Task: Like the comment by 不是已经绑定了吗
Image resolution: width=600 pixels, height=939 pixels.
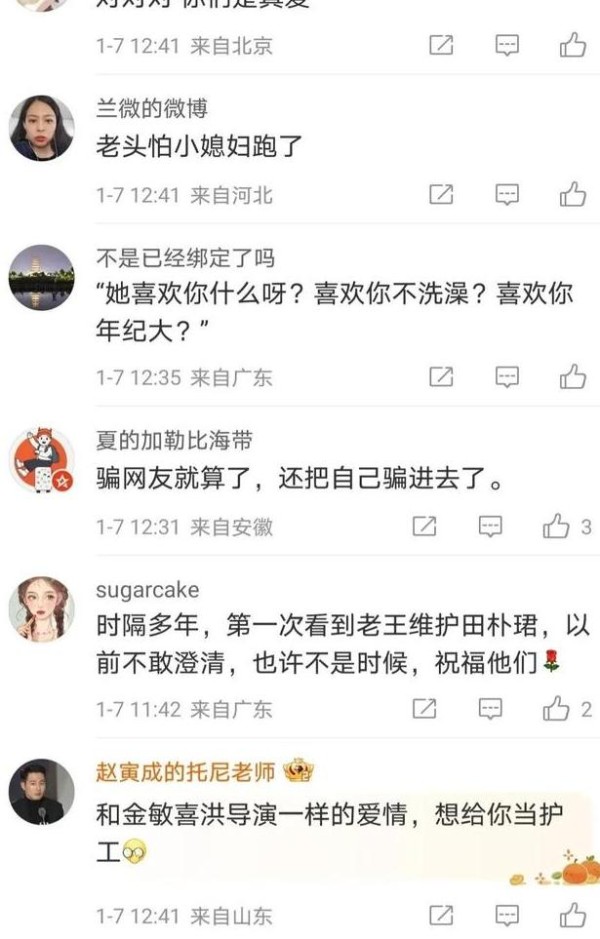Action: click(x=573, y=377)
